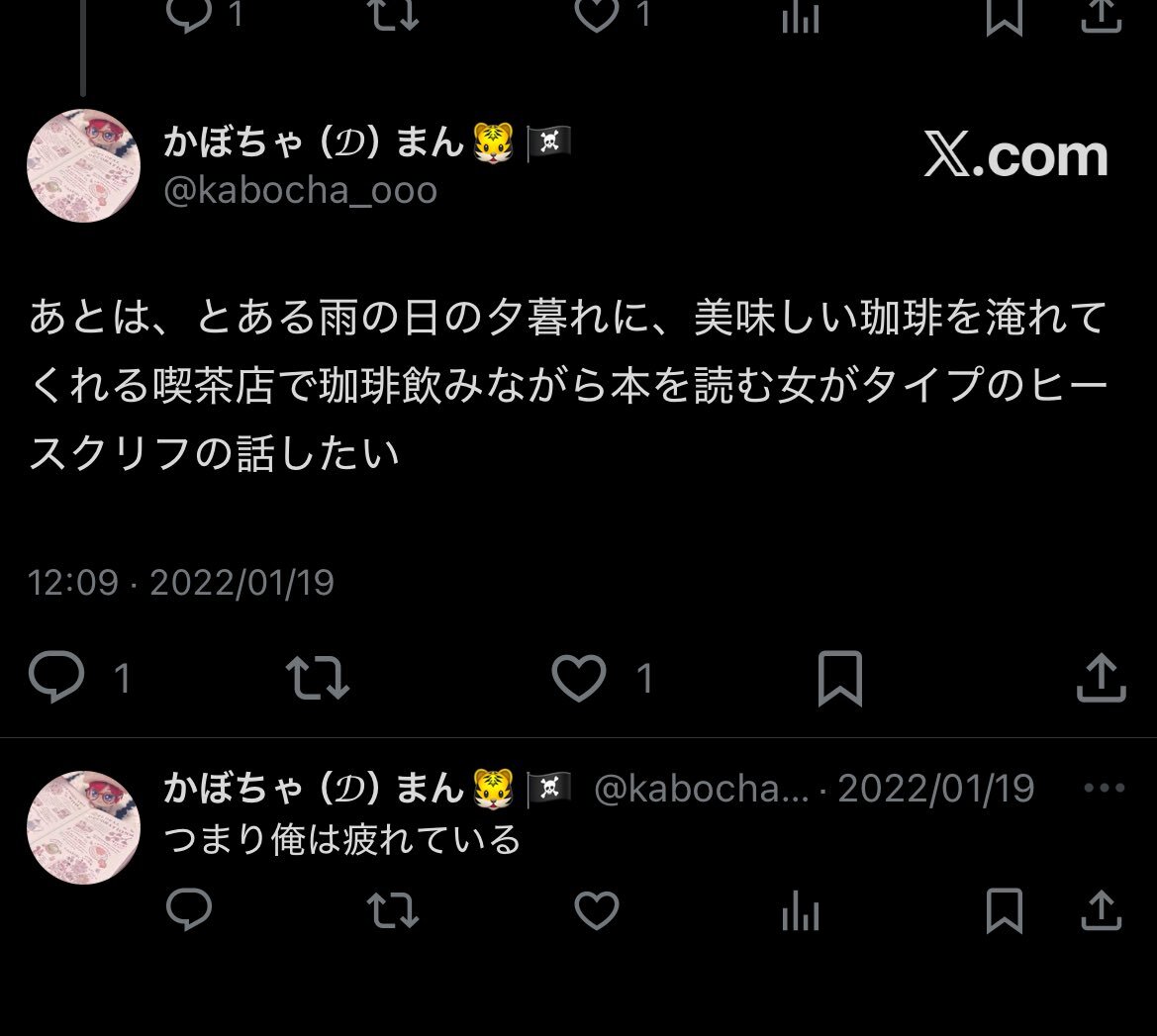Bookmark the main post dated 12:09

point(839,678)
